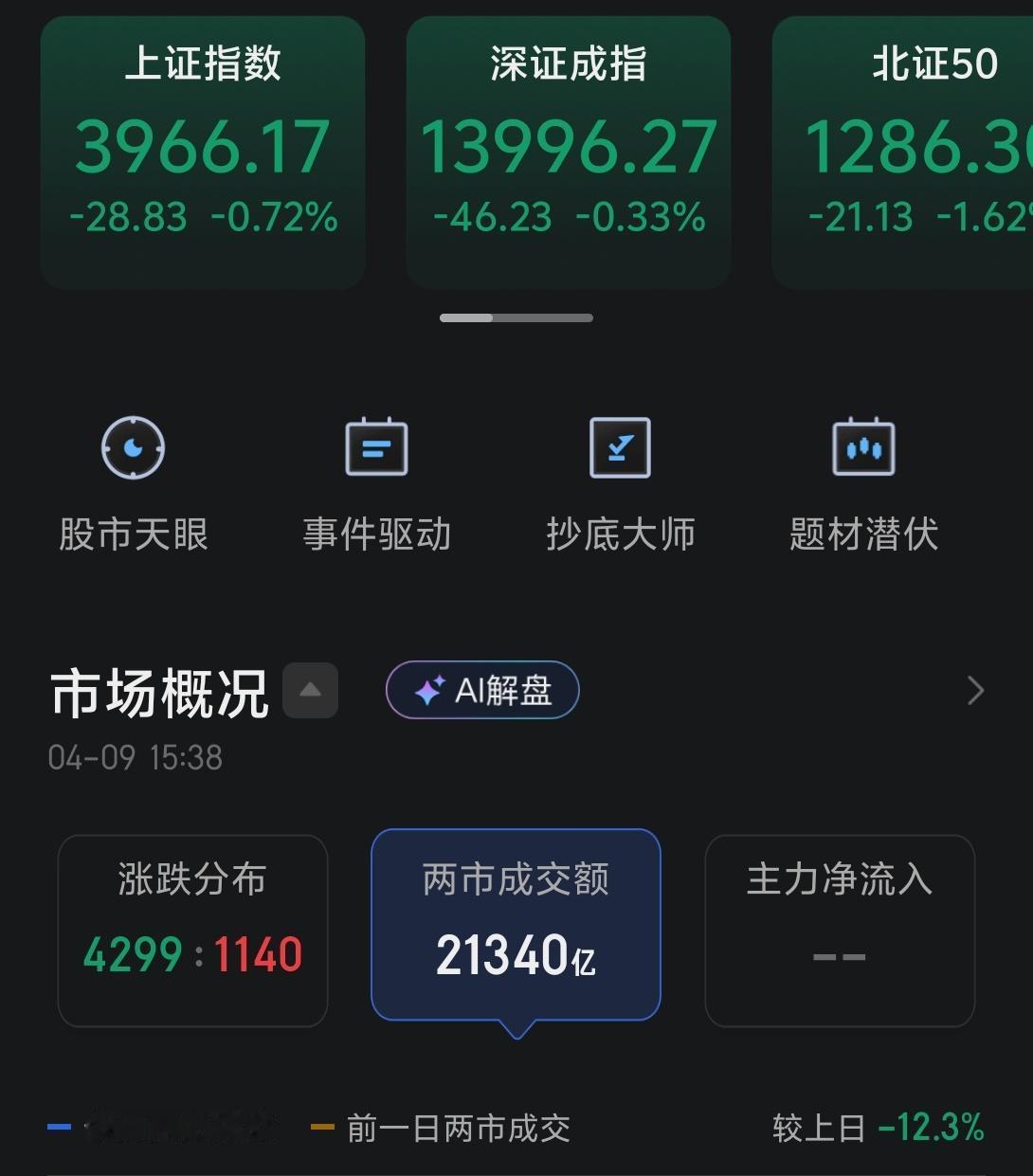The width and height of the screenshot is (1033, 1176).
Task: Open the 股市天眼 feature icon
Action: (131, 447)
